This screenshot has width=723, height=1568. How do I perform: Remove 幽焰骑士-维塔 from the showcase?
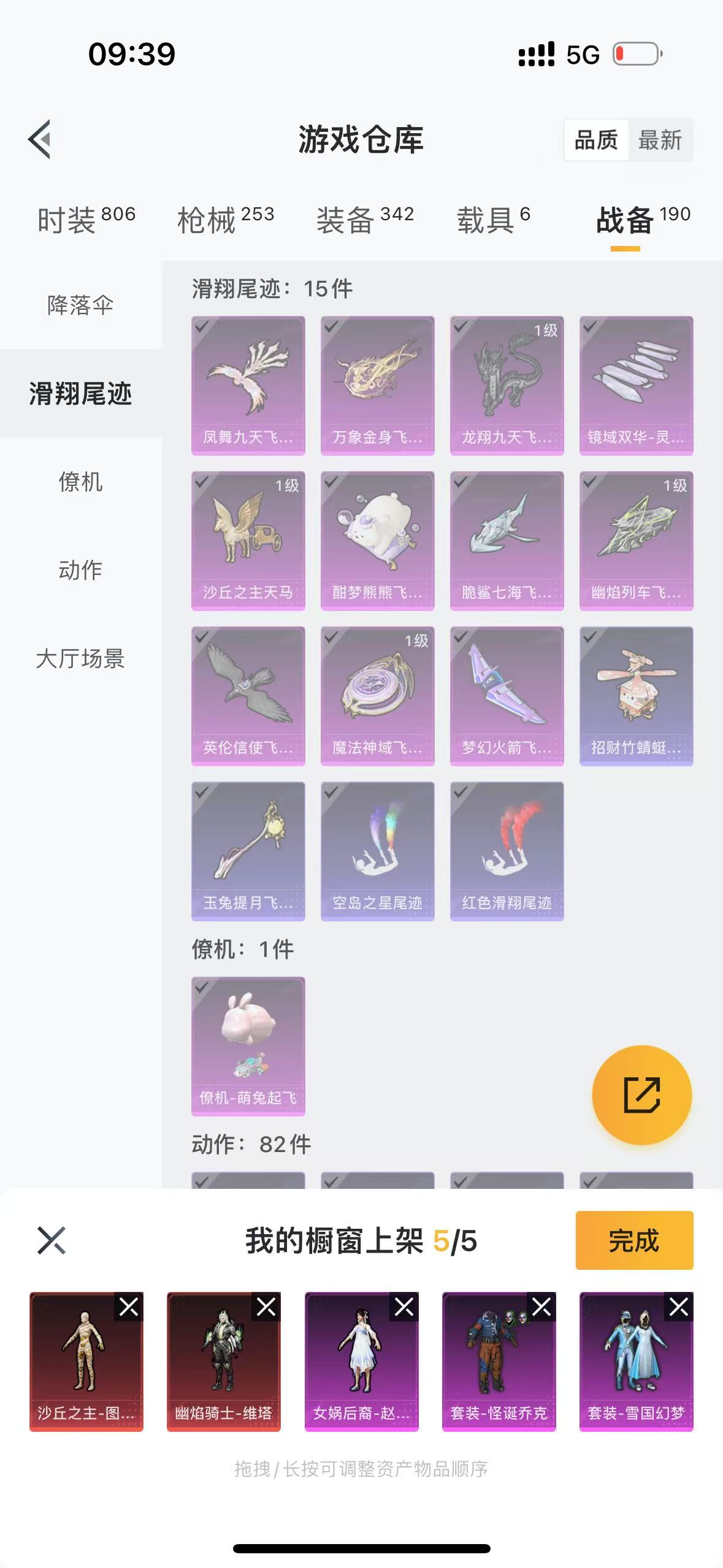coord(266,1307)
